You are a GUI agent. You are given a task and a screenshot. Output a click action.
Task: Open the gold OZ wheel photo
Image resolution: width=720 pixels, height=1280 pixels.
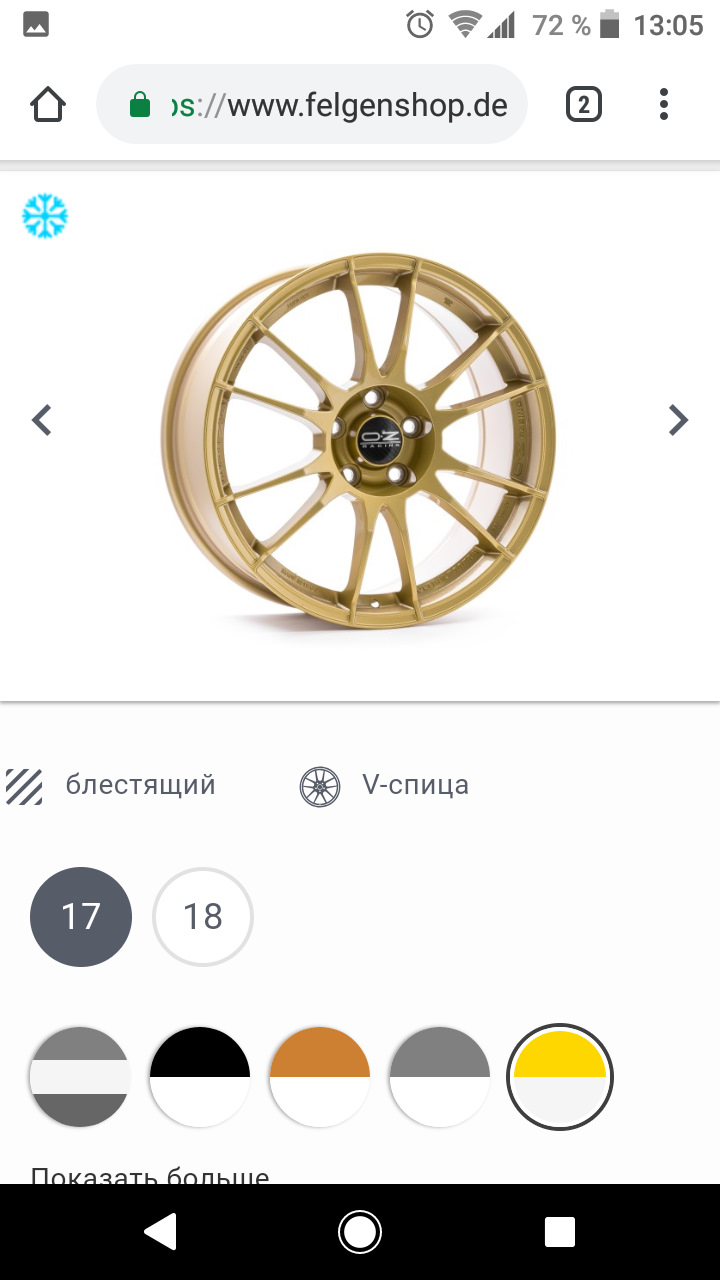click(x=358, y=440)
